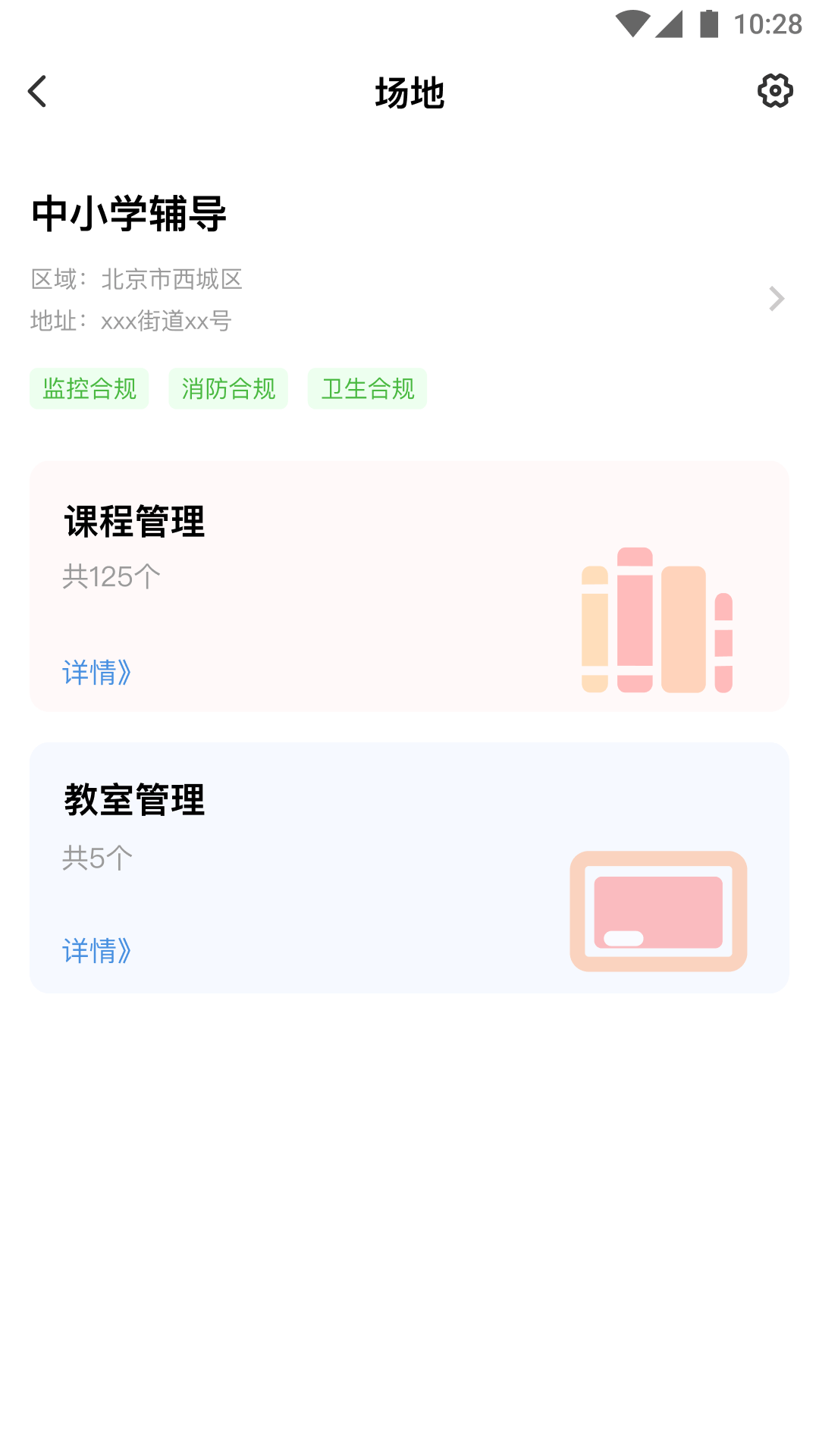Viewport: 819px width, 1456px height.
Task: Expand venue info via right chevron arrow
Action: [776, 299]
